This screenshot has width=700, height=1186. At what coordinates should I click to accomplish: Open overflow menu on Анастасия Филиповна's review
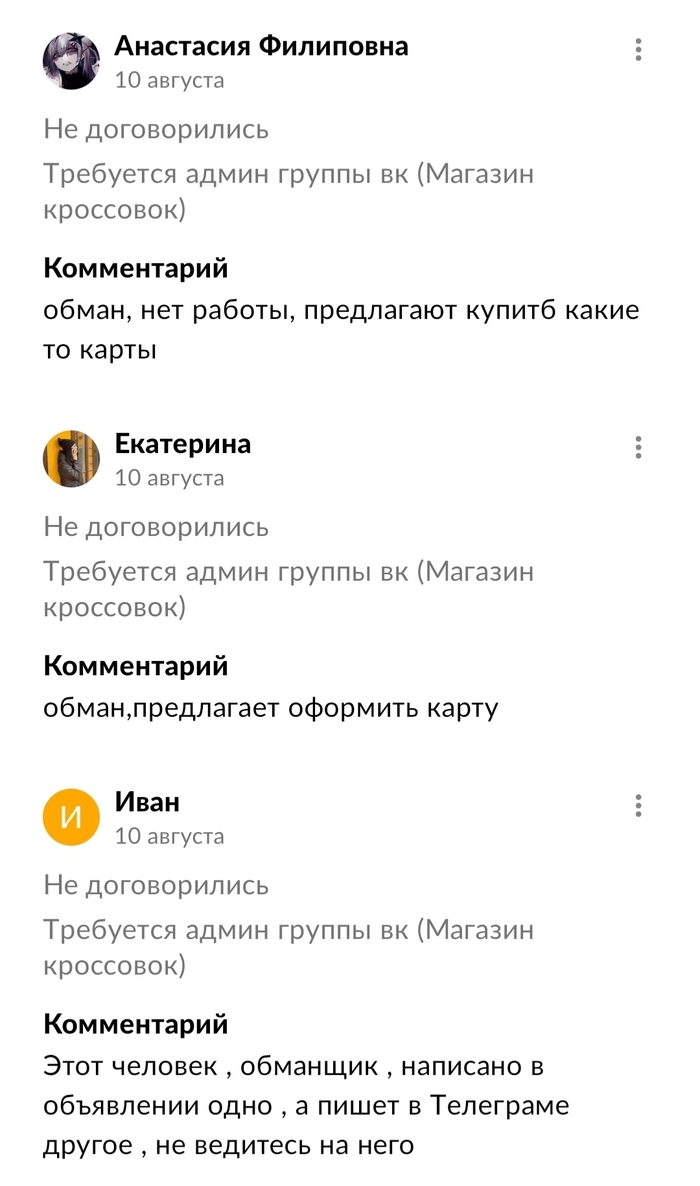pyautogui.click(x=638, y=50)
